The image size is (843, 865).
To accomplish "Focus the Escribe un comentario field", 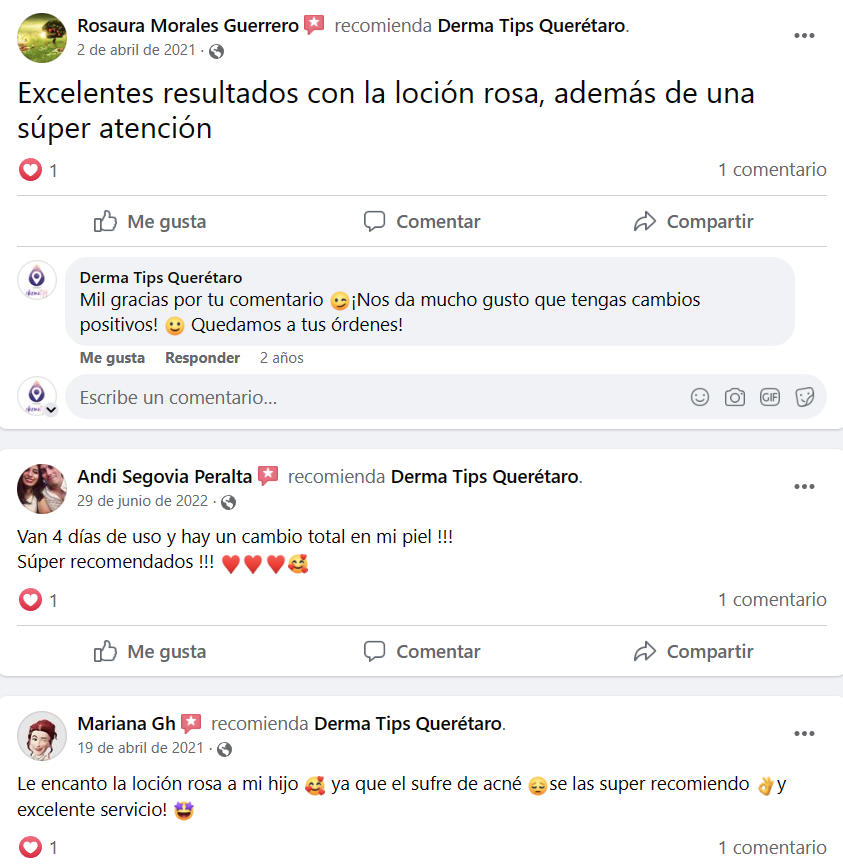I will [x=370, y=398].
